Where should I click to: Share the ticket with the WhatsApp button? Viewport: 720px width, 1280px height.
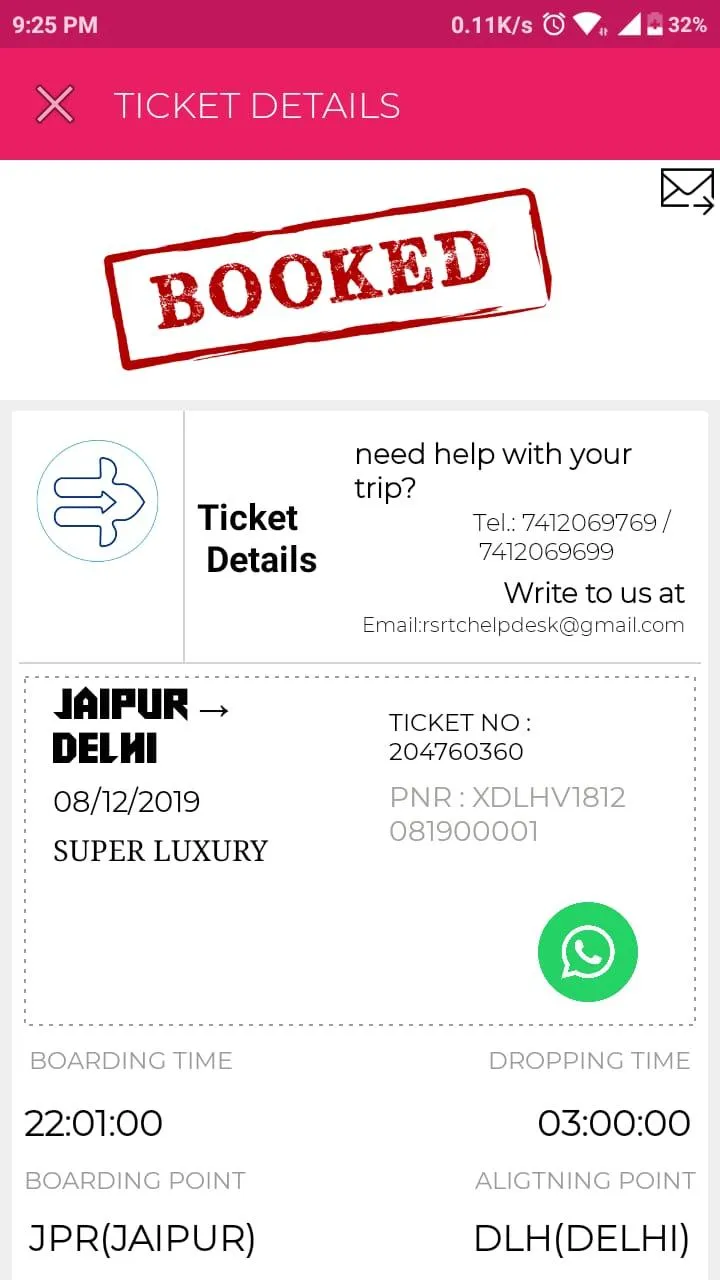coord(588,952)
